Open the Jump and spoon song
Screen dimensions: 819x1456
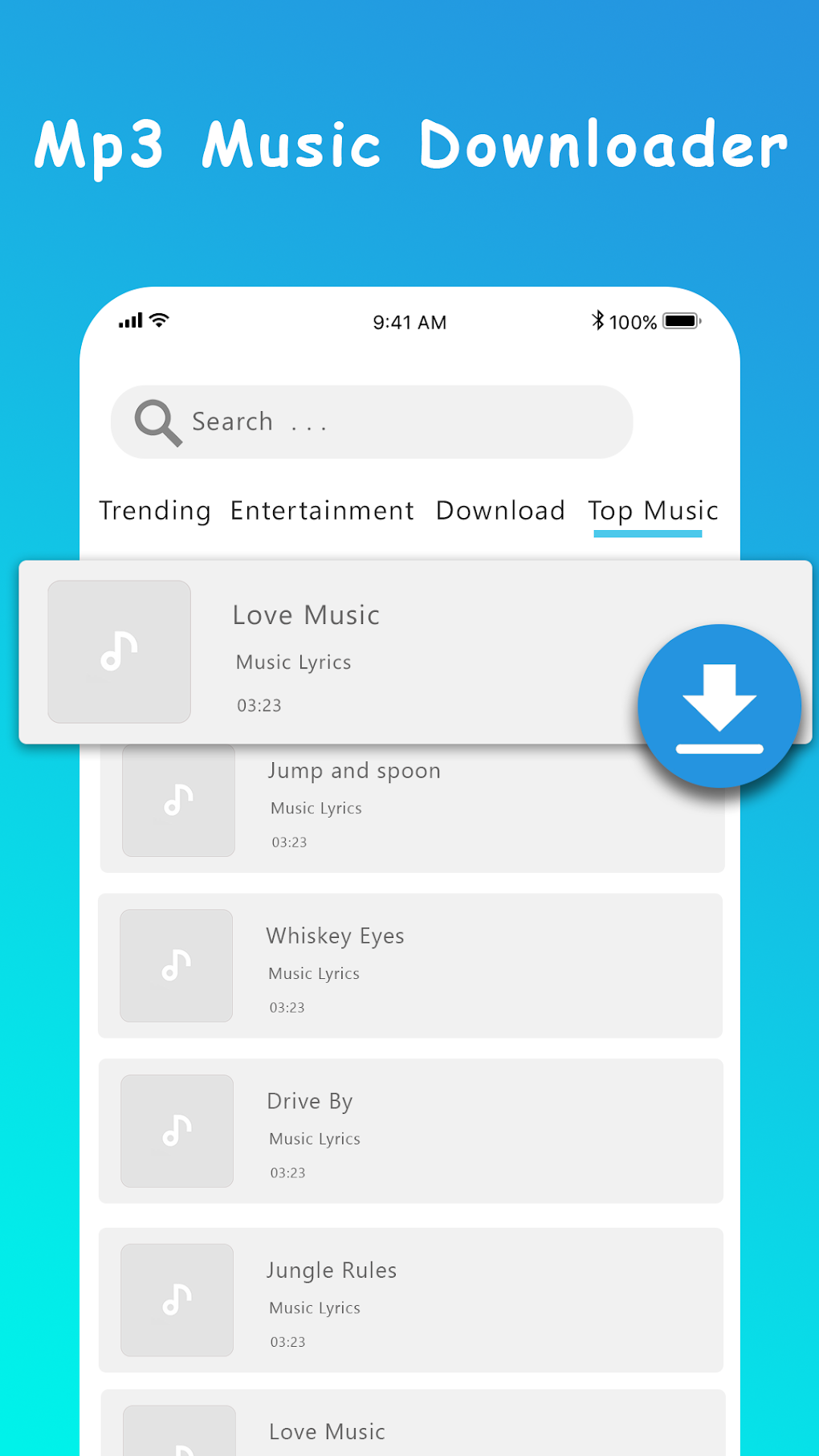(354, 771)
